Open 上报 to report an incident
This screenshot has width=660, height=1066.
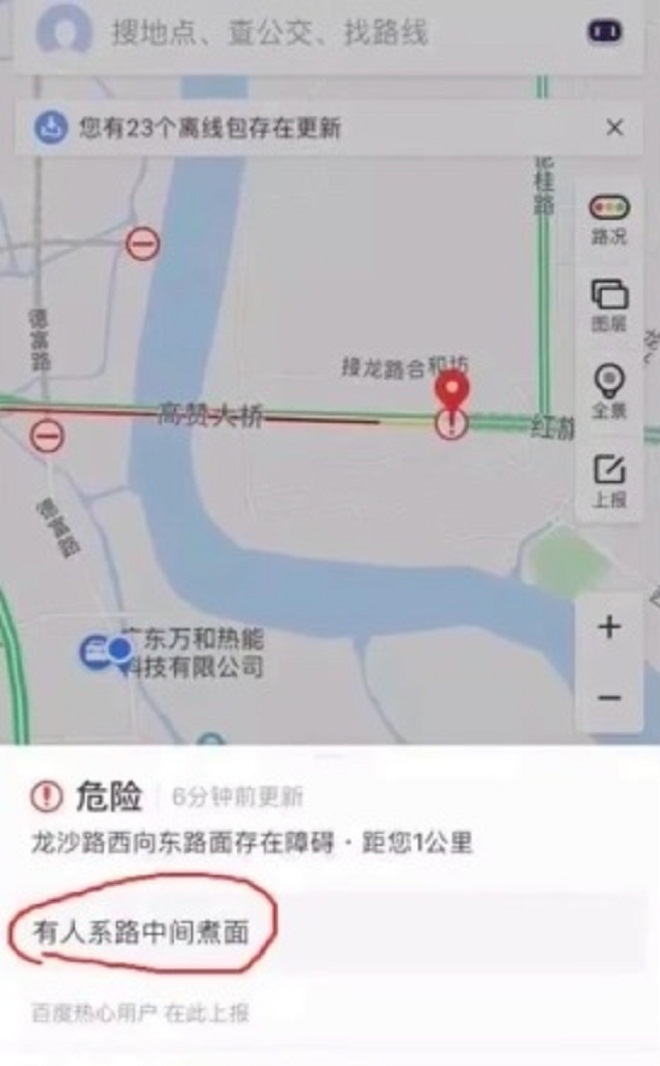click(608, 478)
